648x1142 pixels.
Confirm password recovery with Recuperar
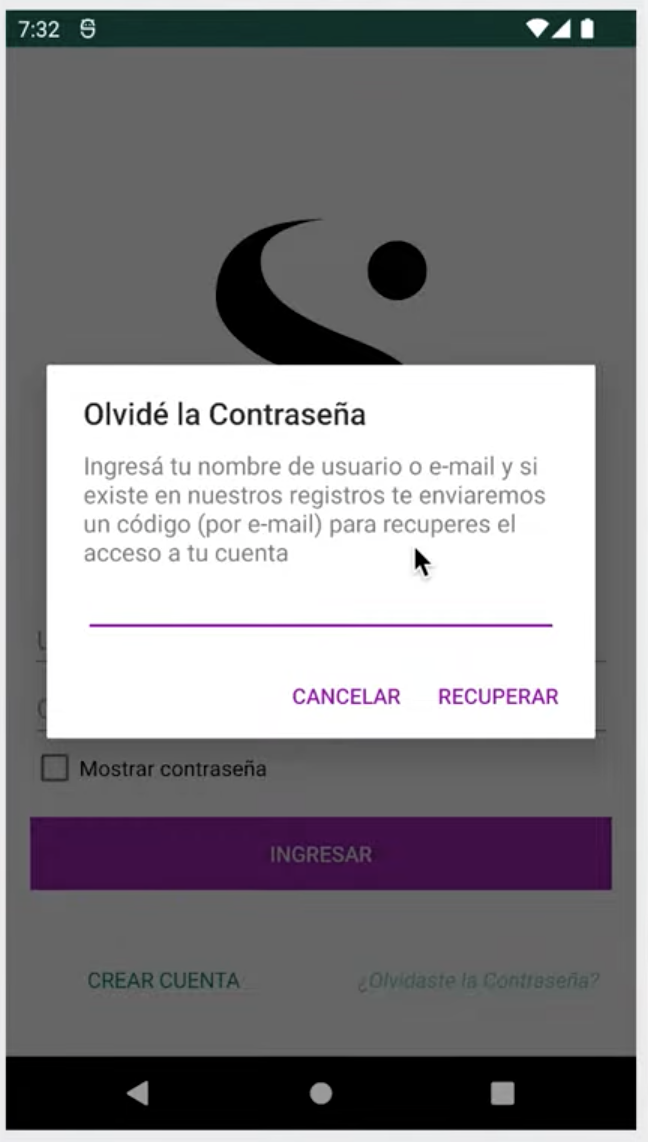click(x=498, y=697)
